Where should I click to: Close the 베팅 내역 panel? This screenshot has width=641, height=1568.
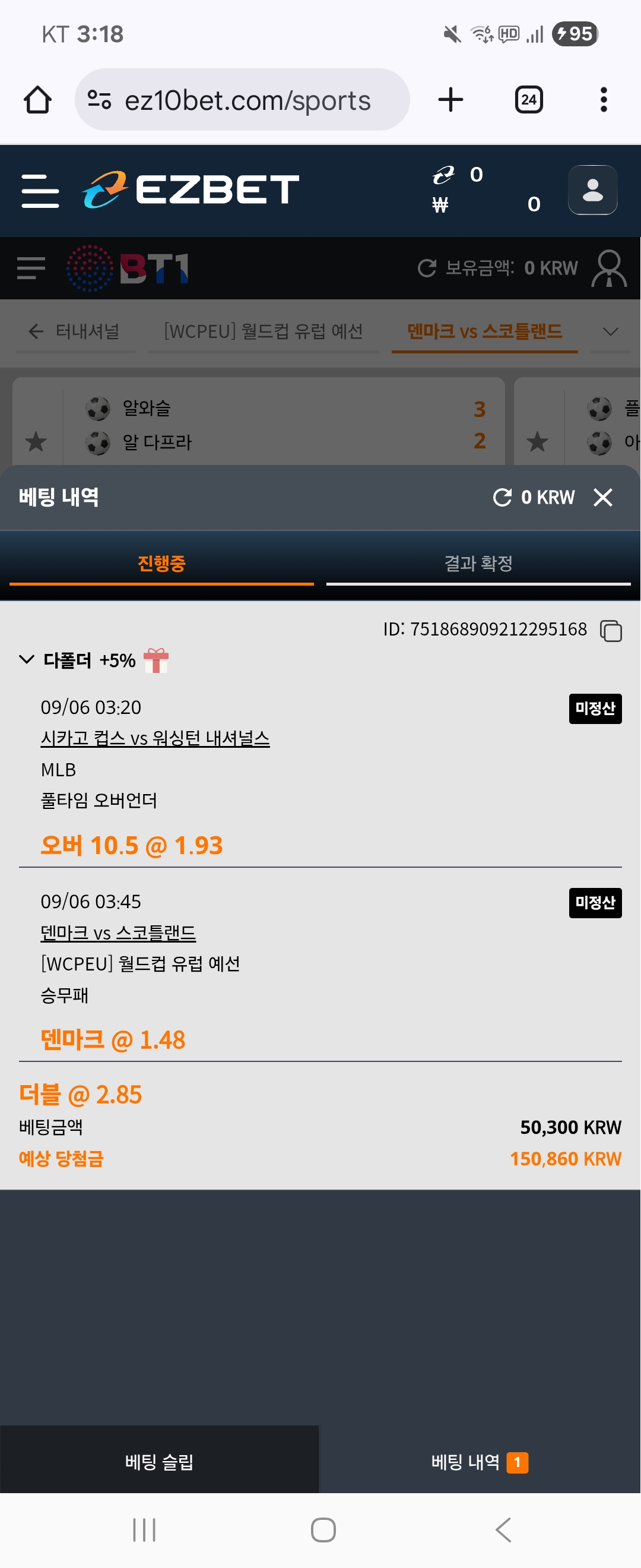pyautogui.click(x=602, y=497)
